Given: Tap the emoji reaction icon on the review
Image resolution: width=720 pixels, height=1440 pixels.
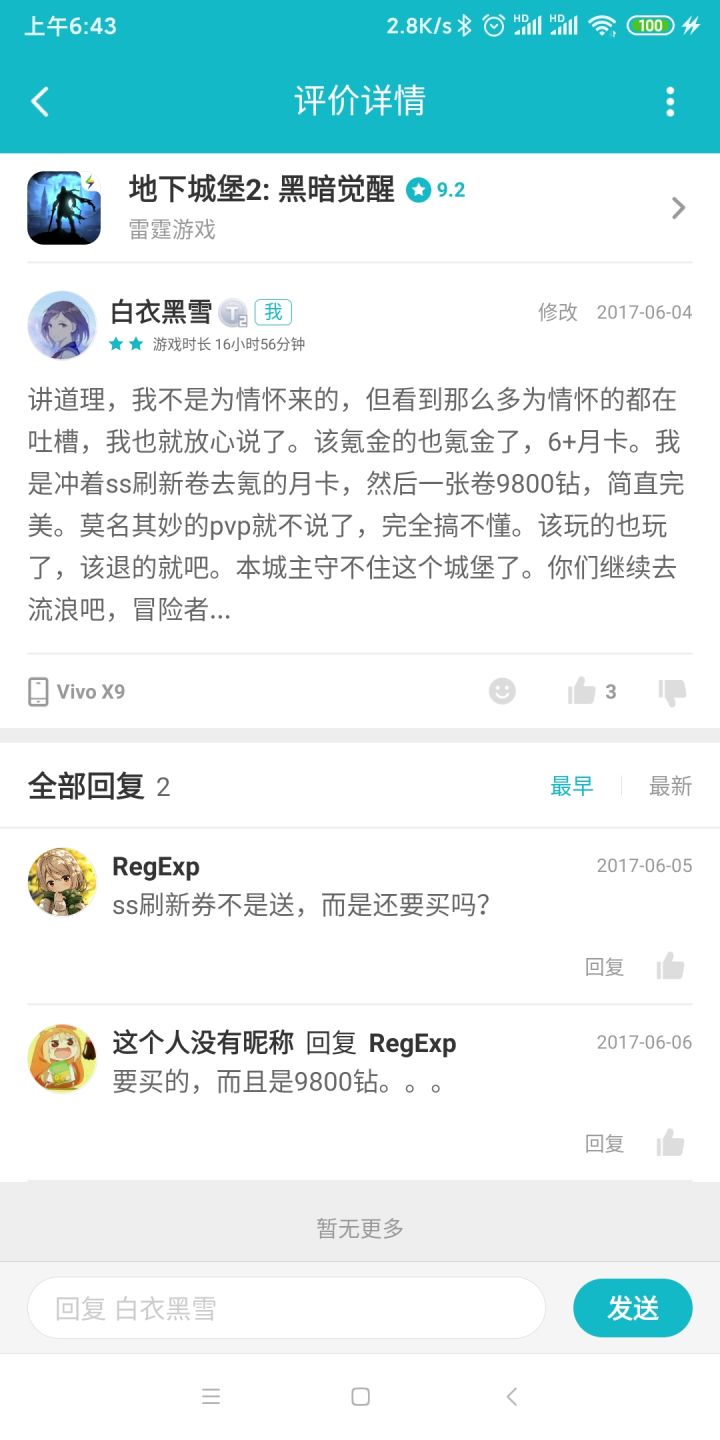Looking at the screenshot, I should [502, 691].
